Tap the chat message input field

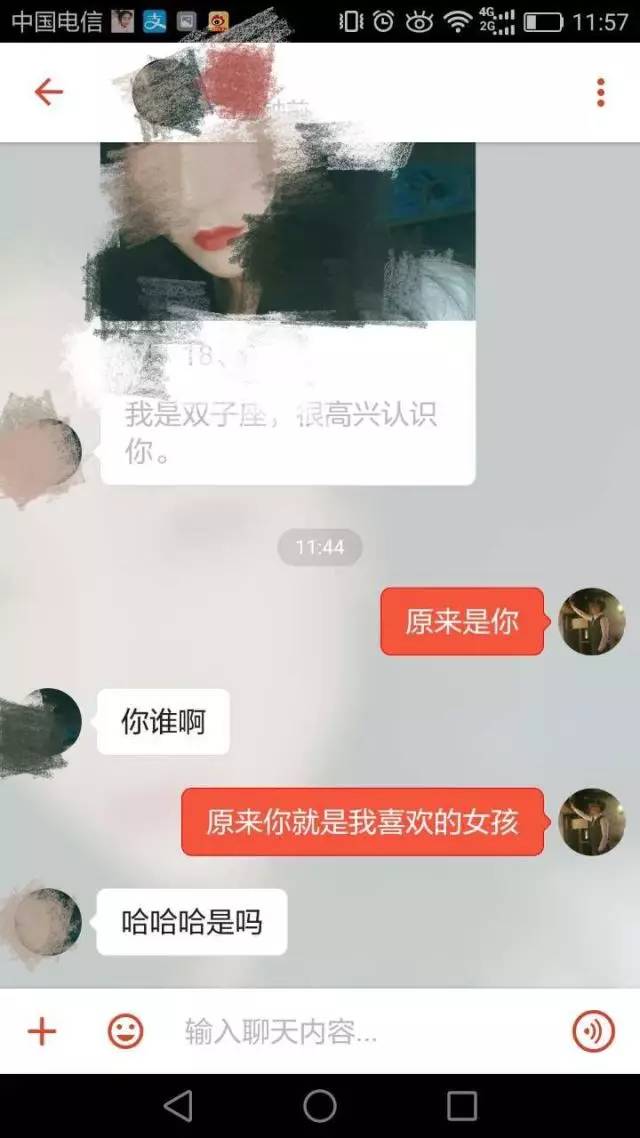pyautogui.click(x=360, y=1032)
